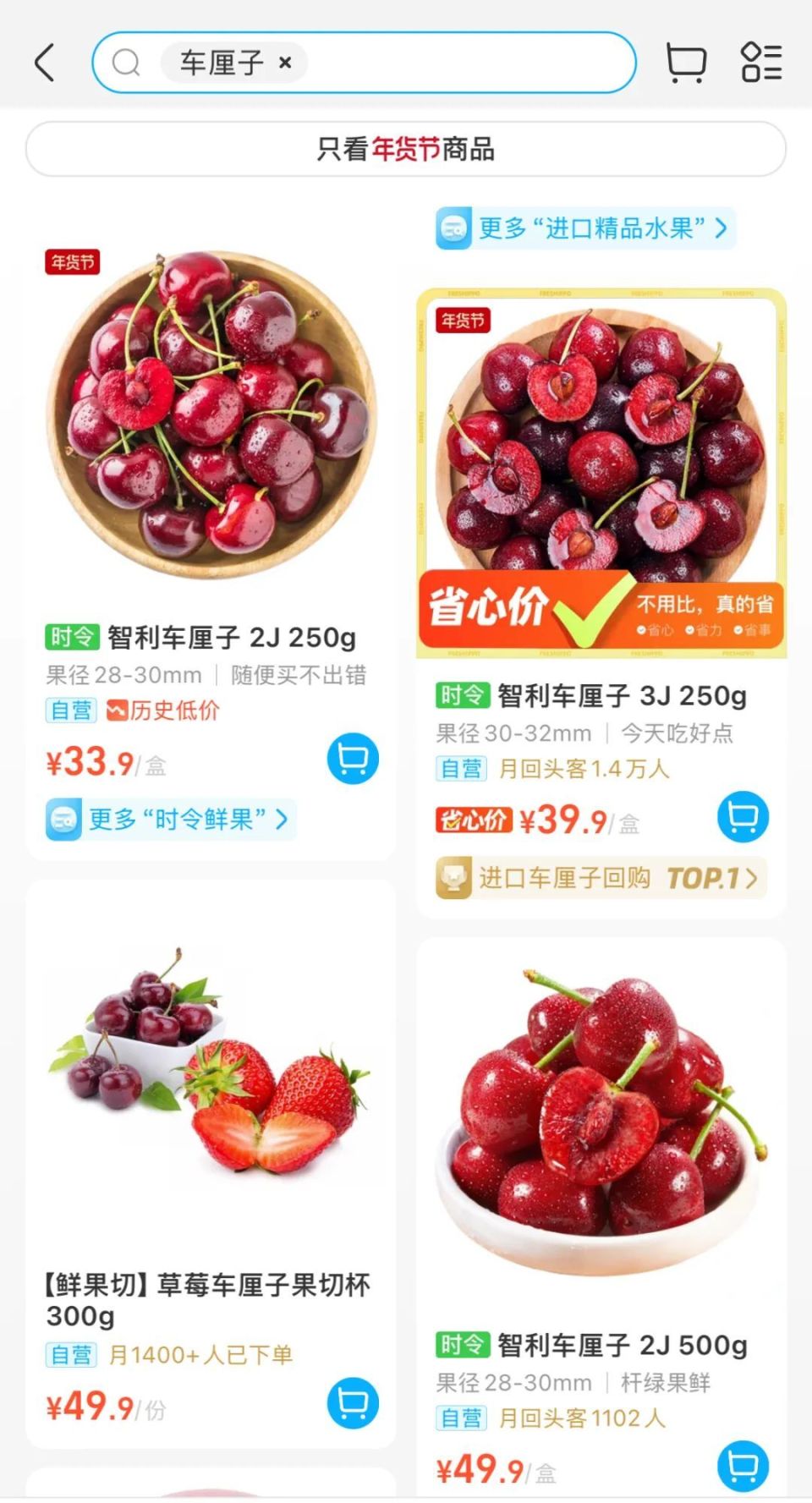Open the category list icon at top right

coord(761,63)
